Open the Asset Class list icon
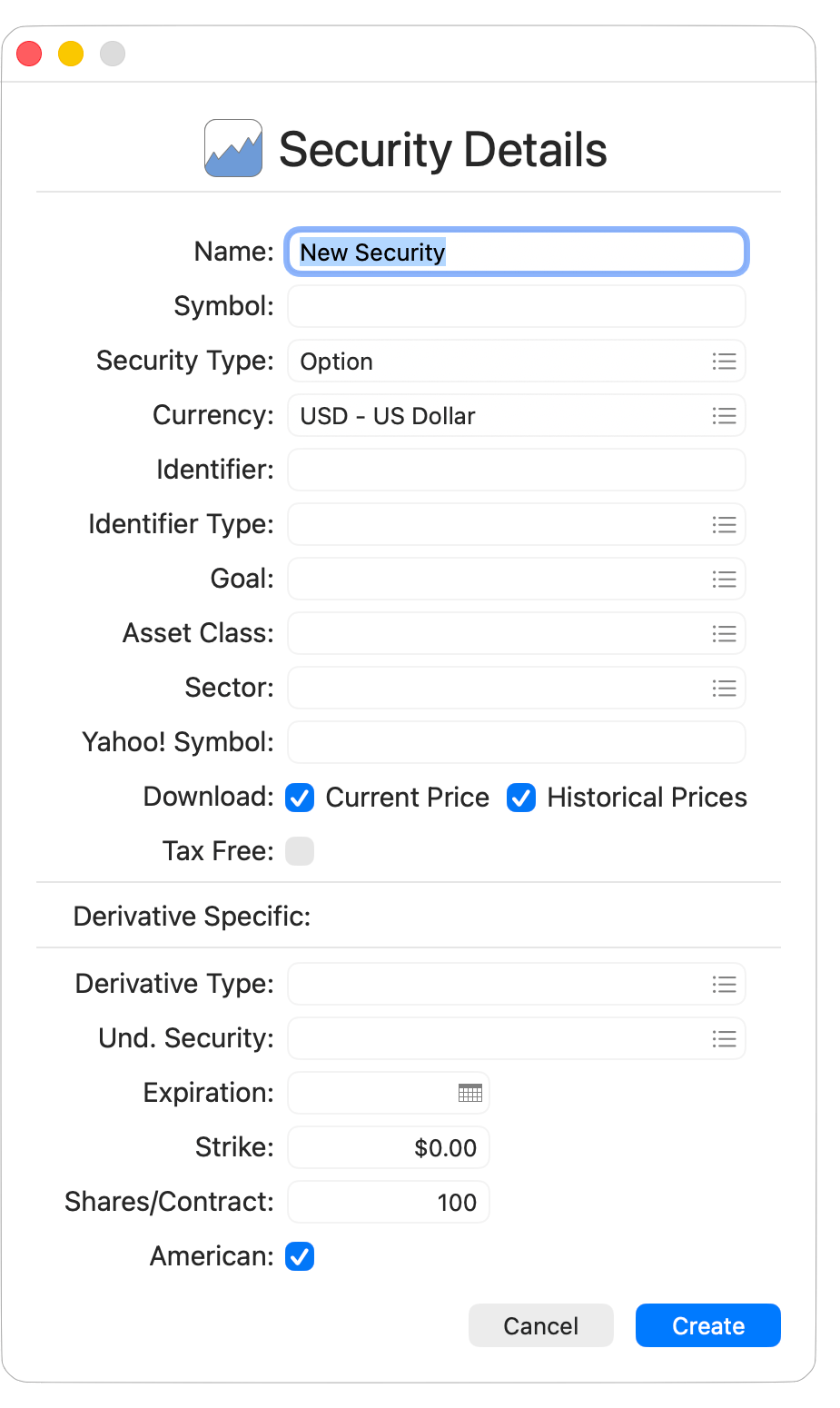 point(724,633)
